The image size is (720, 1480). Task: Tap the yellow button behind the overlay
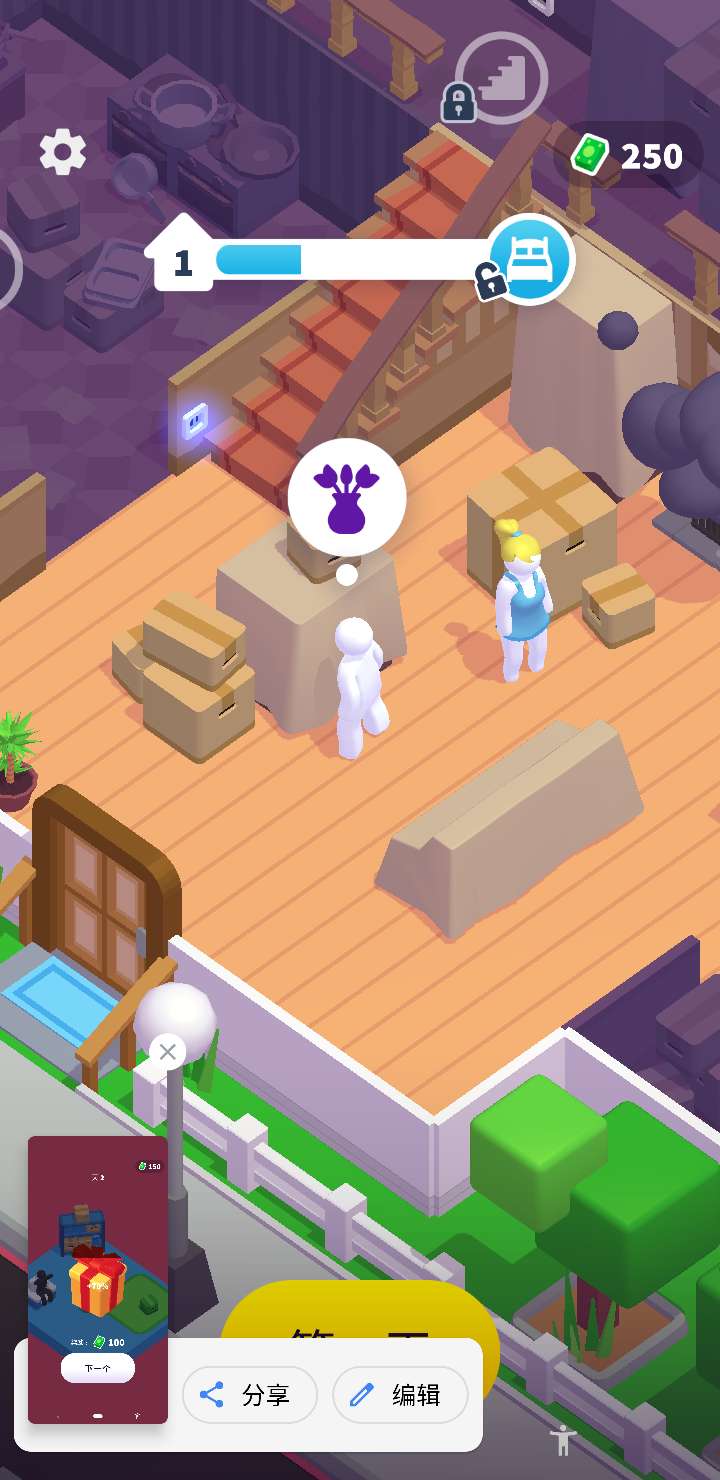click(x=360, y=1310)
